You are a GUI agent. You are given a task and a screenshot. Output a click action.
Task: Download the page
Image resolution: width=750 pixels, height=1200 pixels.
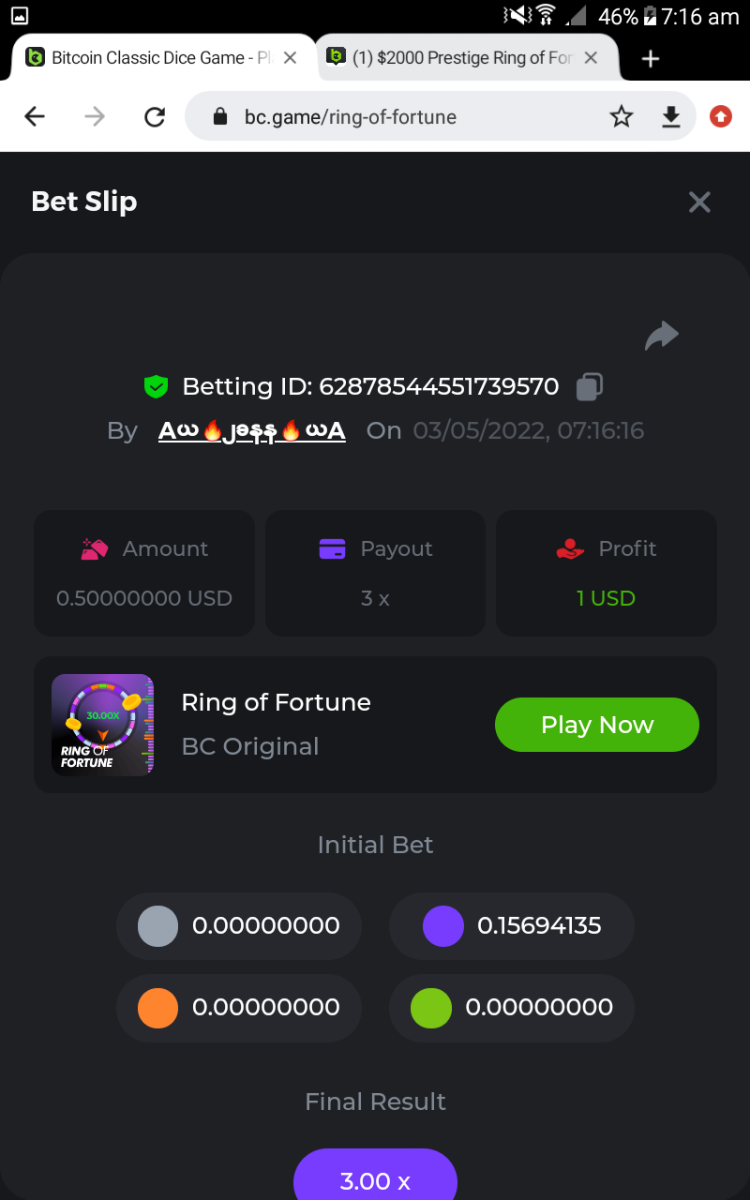[671, 117]
